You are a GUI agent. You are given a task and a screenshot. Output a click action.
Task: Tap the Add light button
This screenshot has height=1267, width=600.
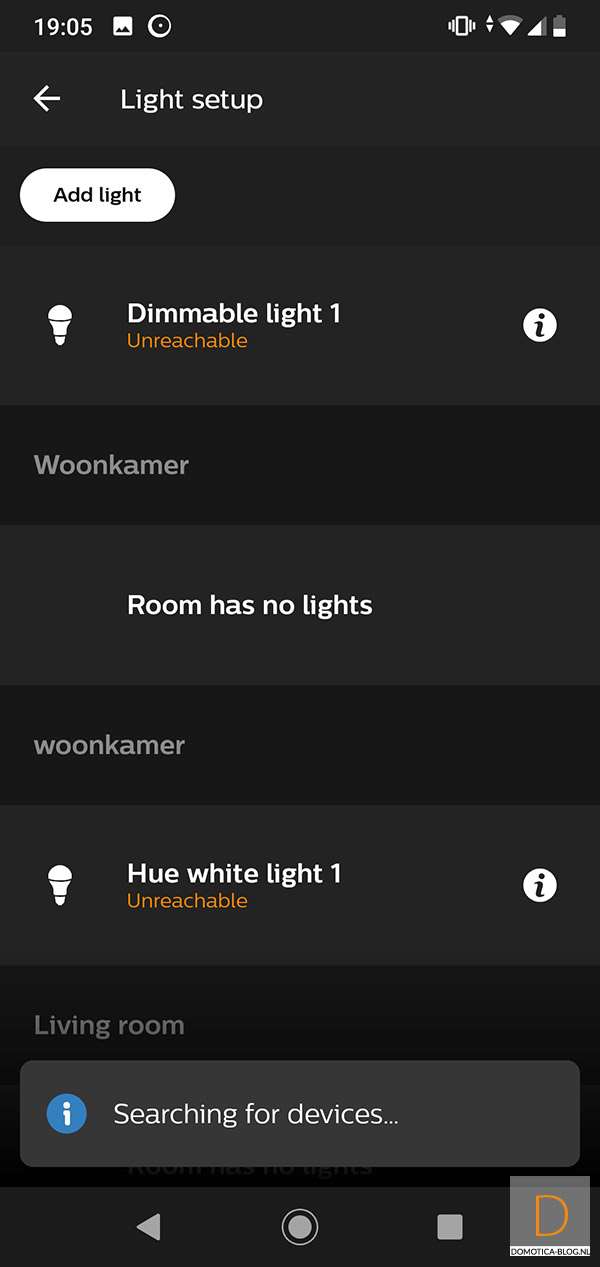coord(97,195)
